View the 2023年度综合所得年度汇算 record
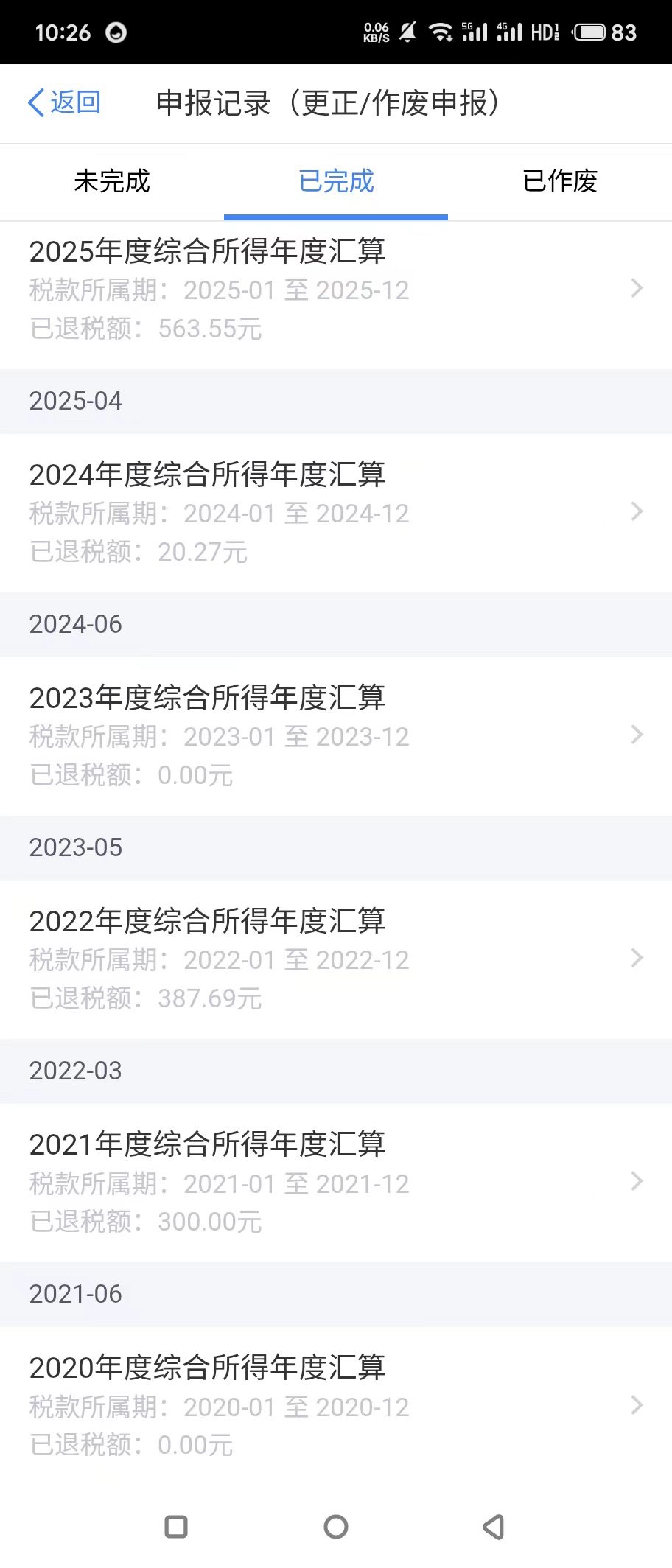This screenshot has height=1568, width=672. (336, 735)
